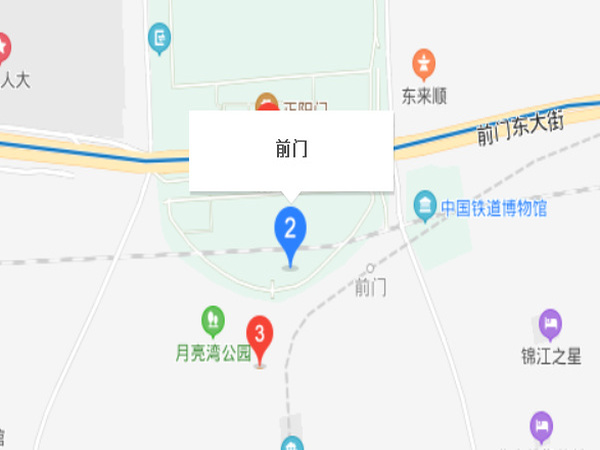Open the 东来顺 restaurant map point

426,67
